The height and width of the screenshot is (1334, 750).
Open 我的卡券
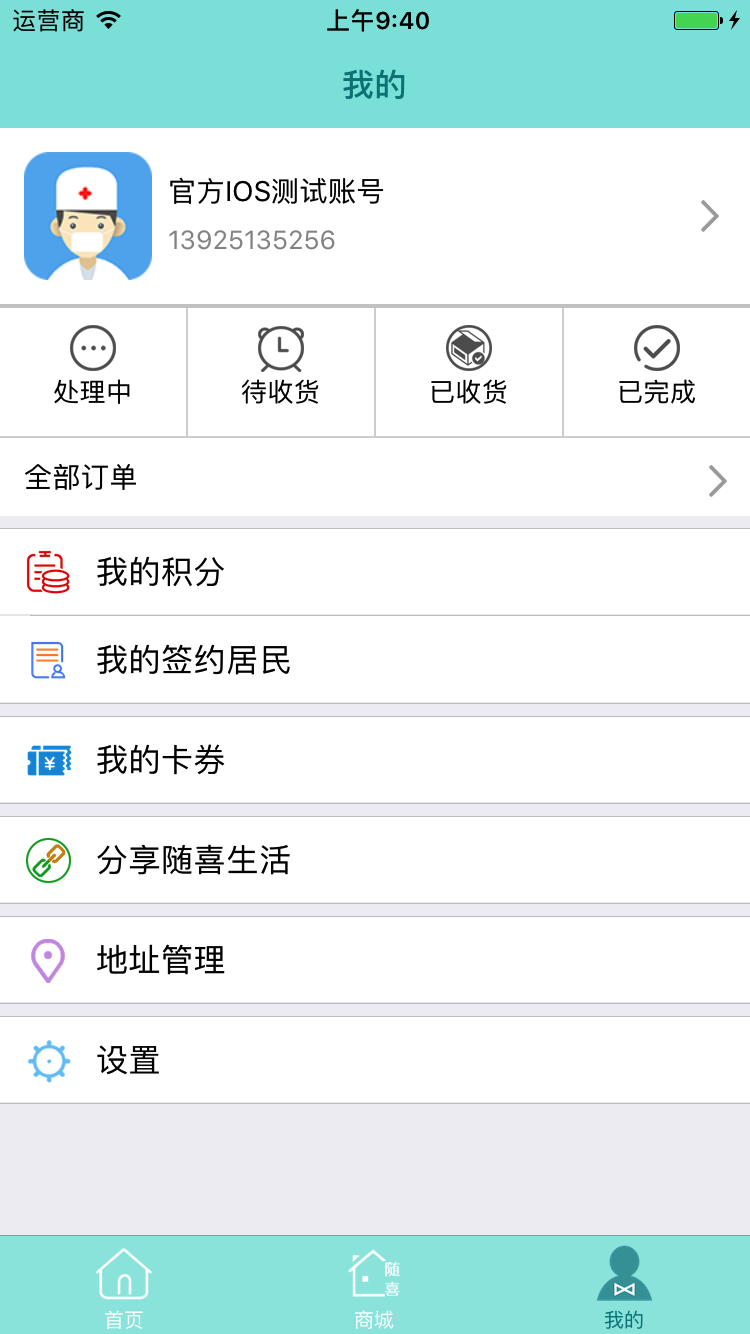[375, 760]
